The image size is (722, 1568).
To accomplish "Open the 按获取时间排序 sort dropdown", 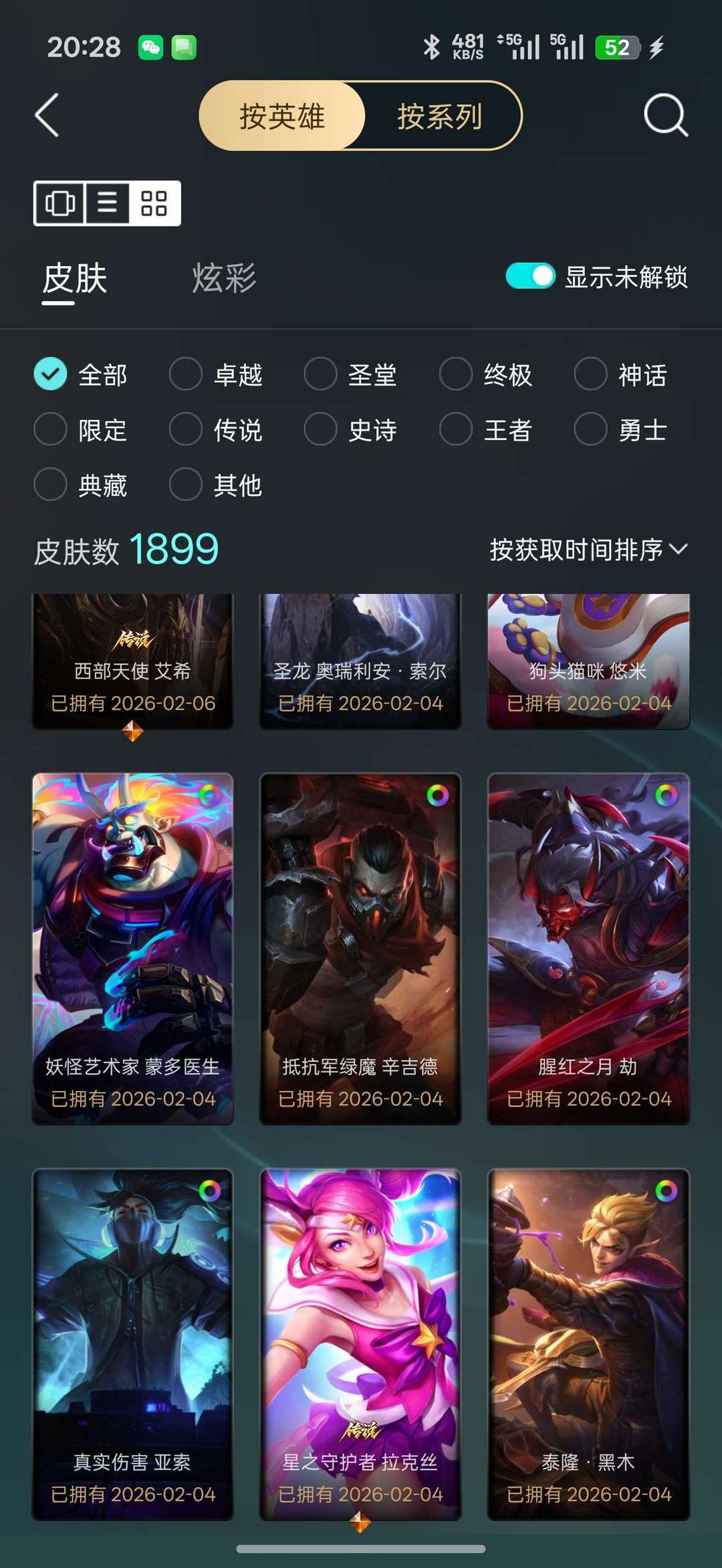I will pyautogui.click(x=587, y=550).
